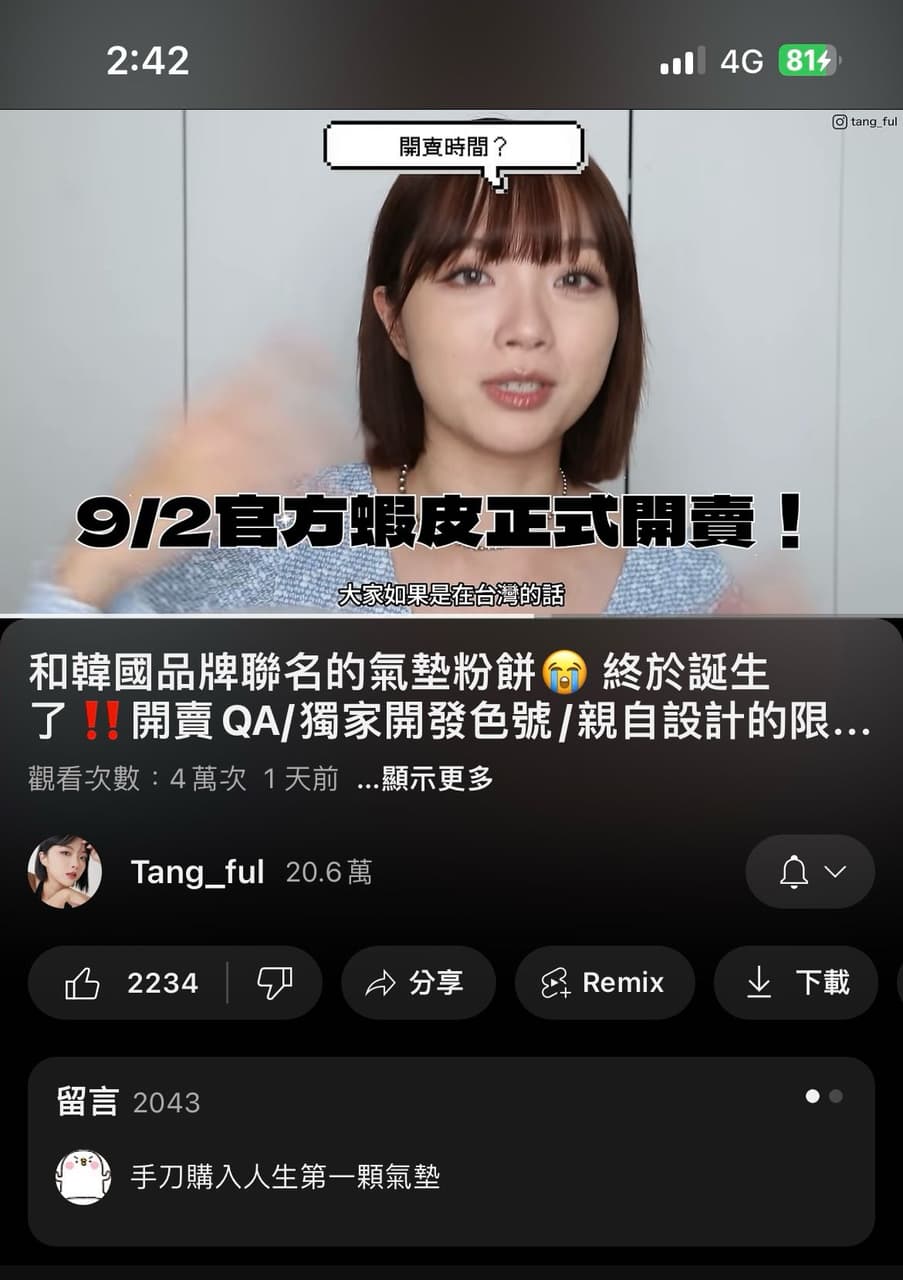The height and width of the screenshot is (1280, 903).
Task: Tap the cellular signal indicator
Action: click(x=680, y=61)
